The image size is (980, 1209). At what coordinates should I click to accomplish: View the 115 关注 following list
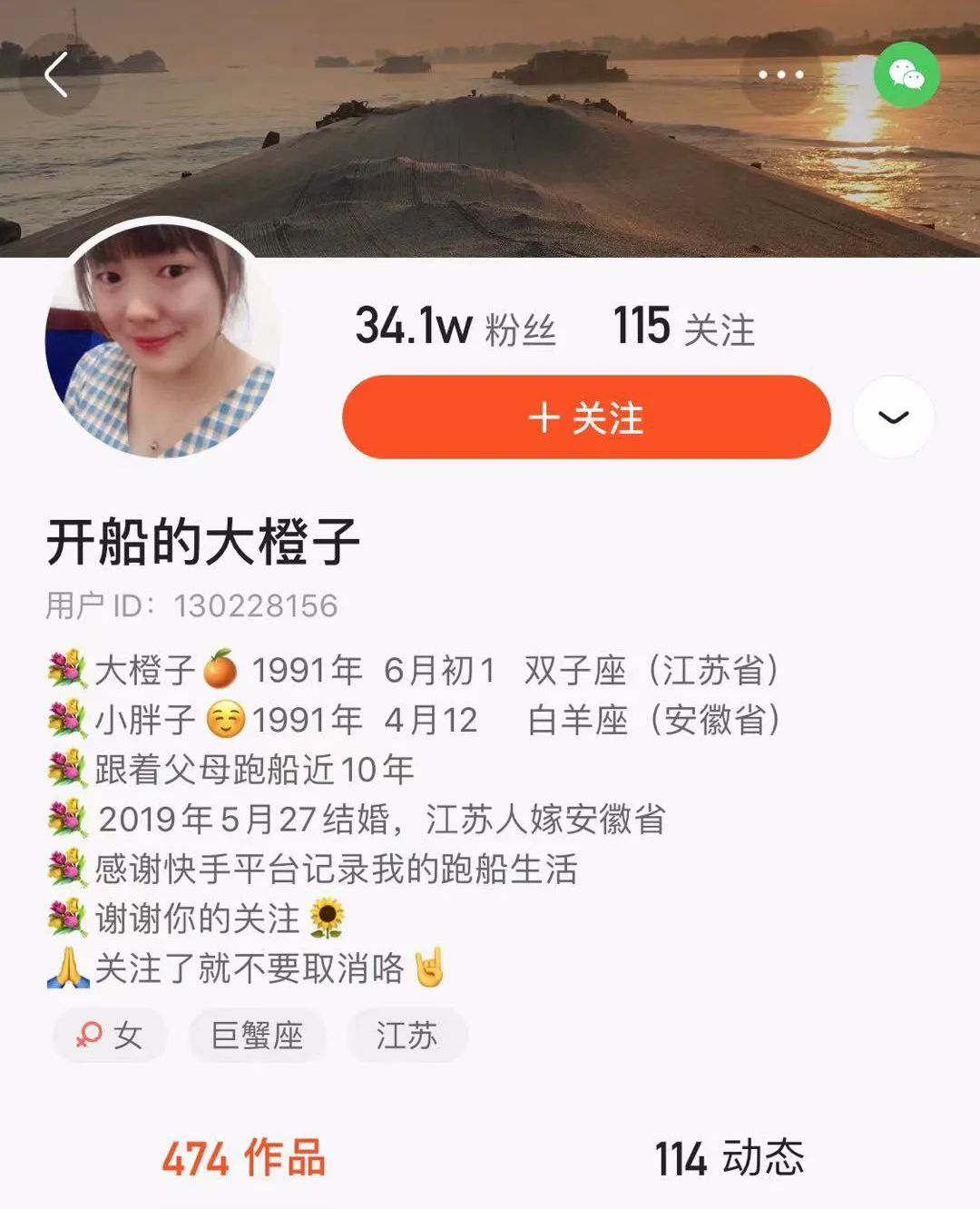tap(684, 327)
